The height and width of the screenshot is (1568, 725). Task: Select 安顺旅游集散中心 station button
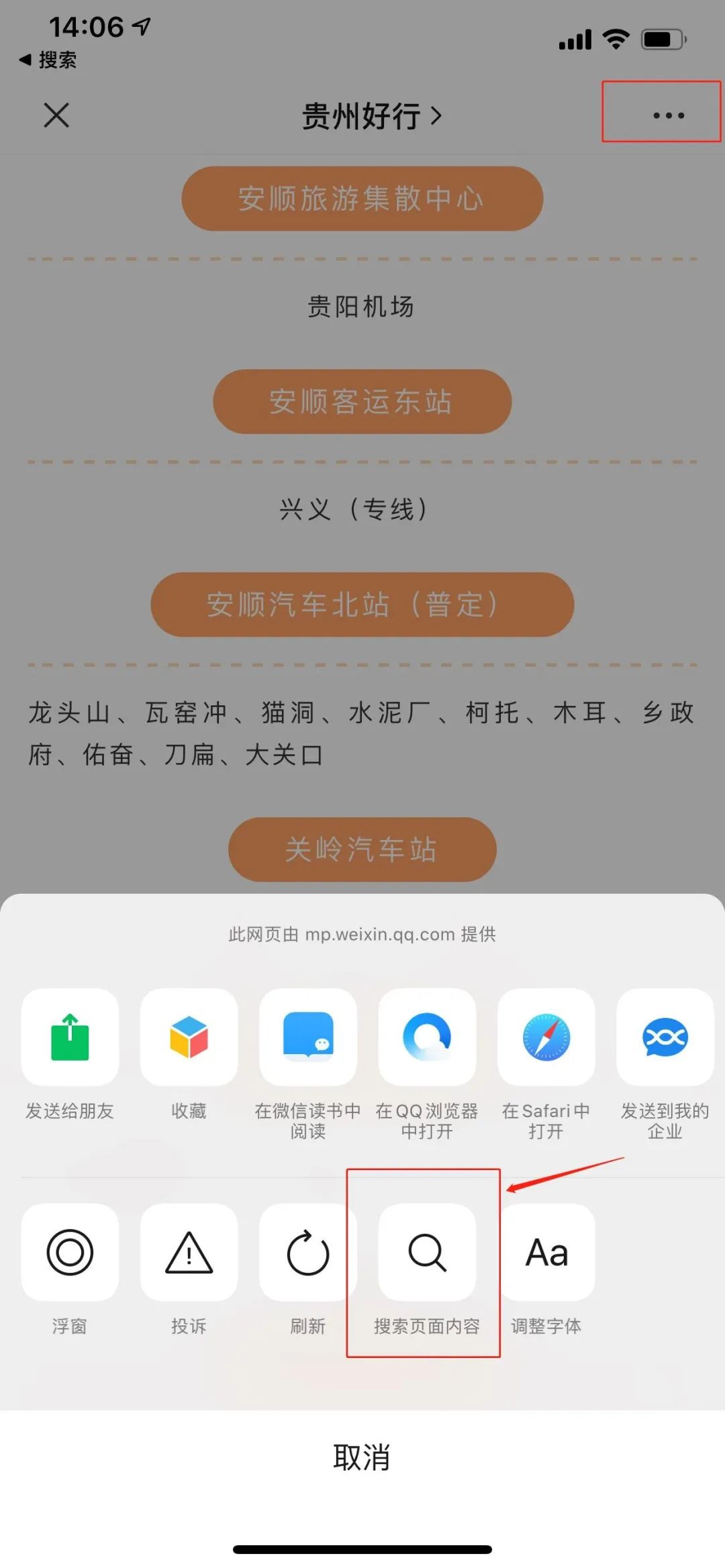point(362,199)
